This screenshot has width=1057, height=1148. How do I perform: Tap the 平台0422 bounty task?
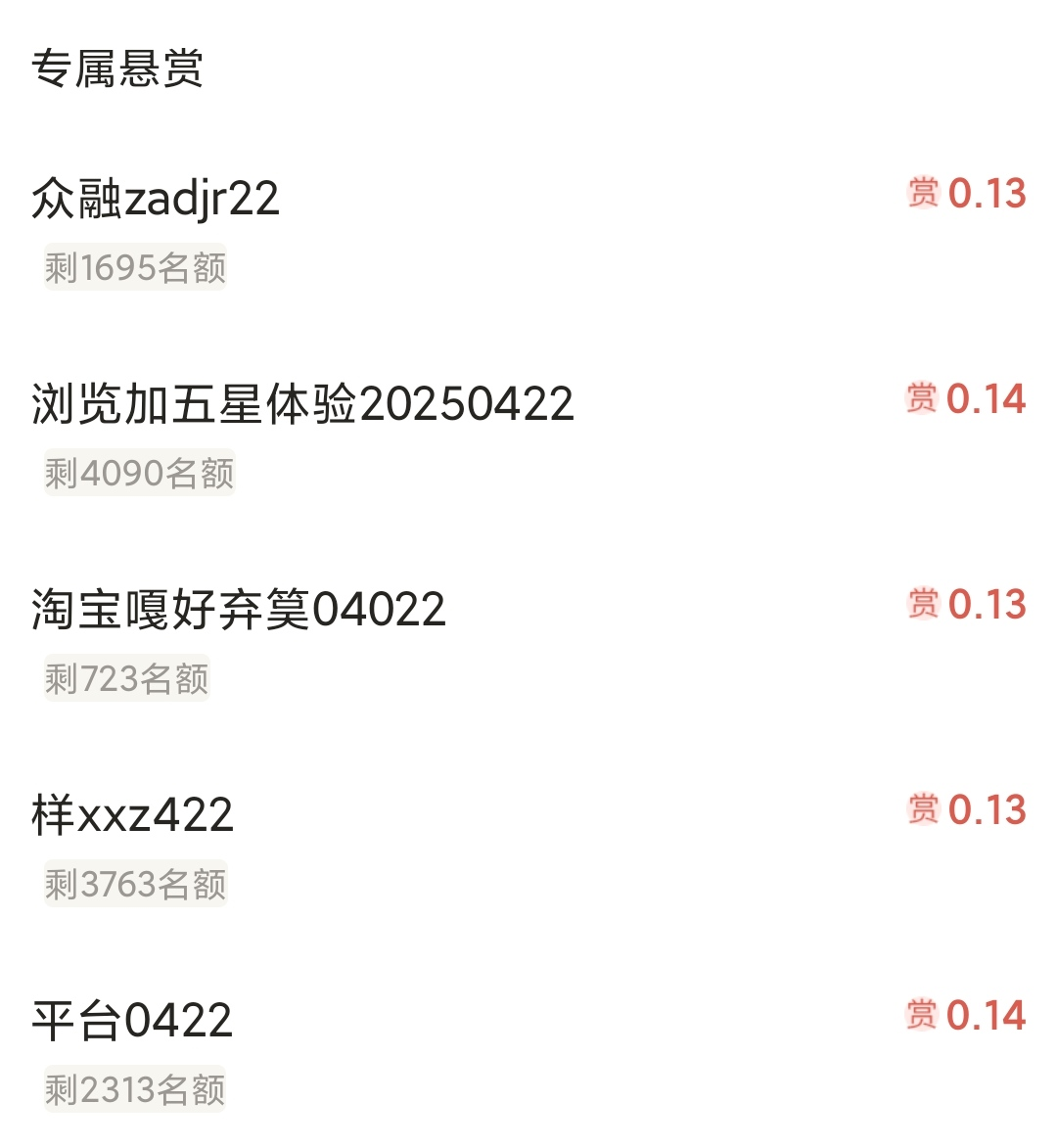pyautogui.click(x=133, y=1021)
